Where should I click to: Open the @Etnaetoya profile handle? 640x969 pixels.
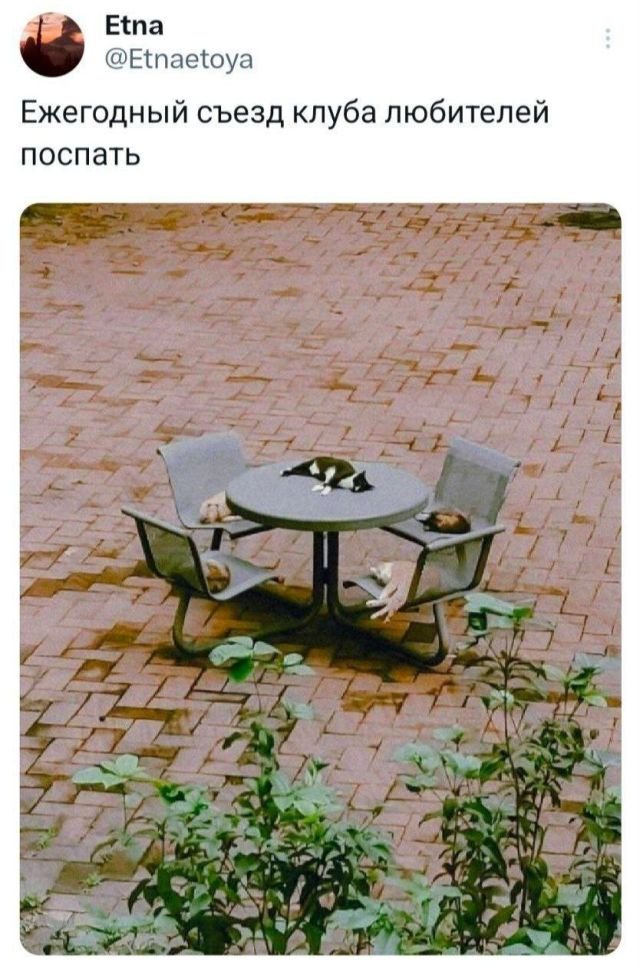click(178, 61)
